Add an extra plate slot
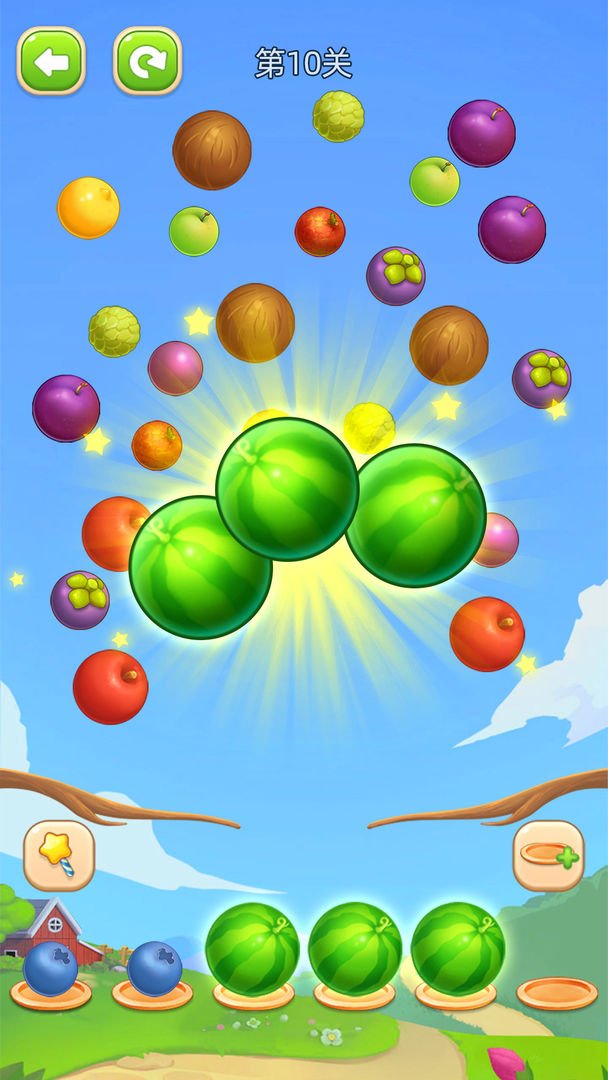 (x=548, y=855)
